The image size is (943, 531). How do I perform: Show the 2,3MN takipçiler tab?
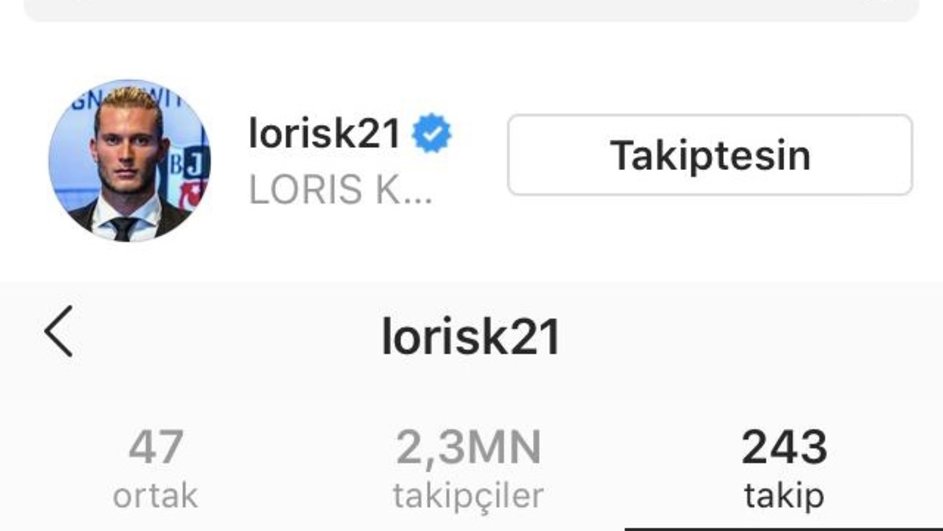coord(468,468)
